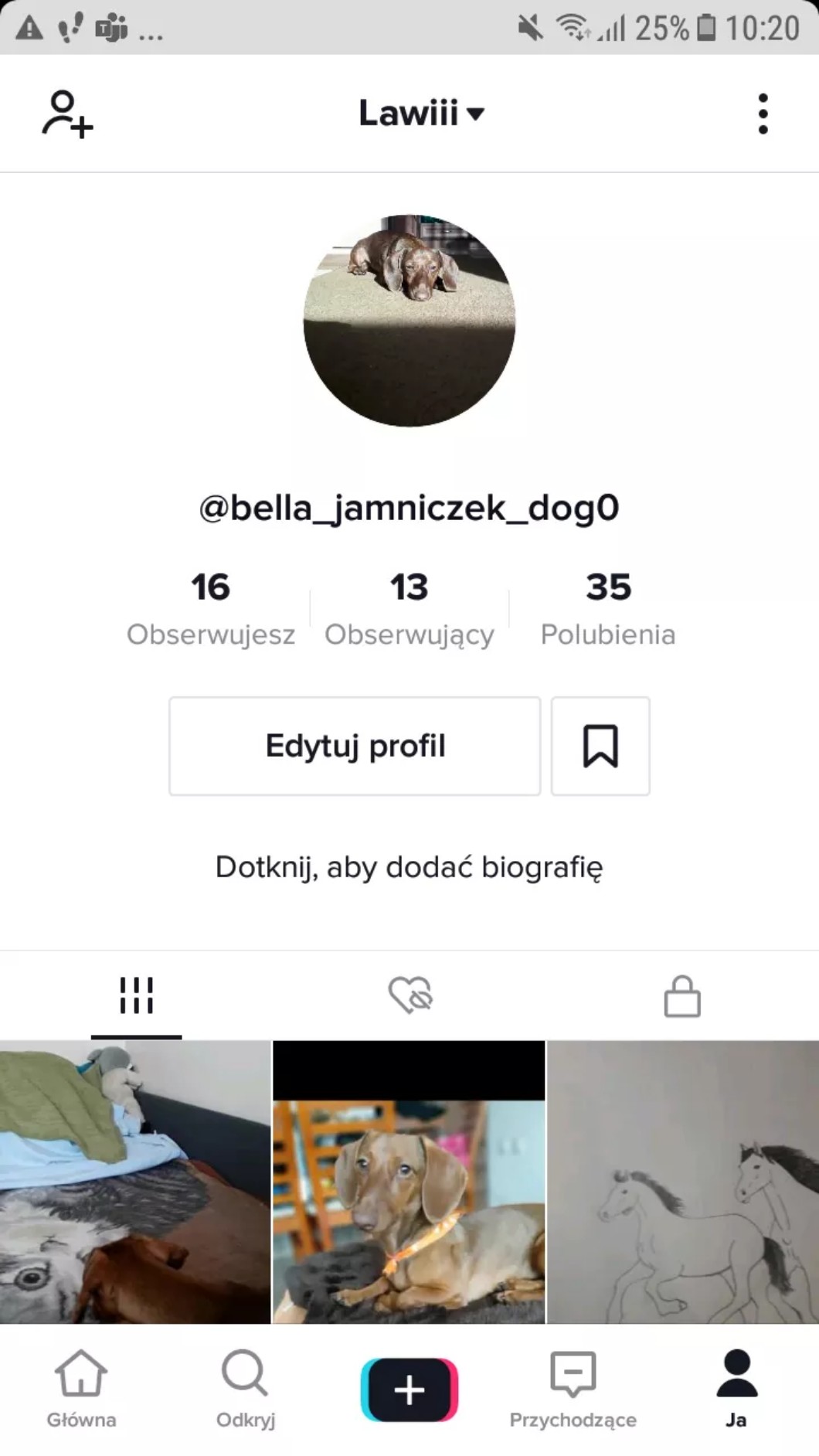Switch to the liked videos heart tab
This screenshot has width=819, height=1456.
(410, 995)
